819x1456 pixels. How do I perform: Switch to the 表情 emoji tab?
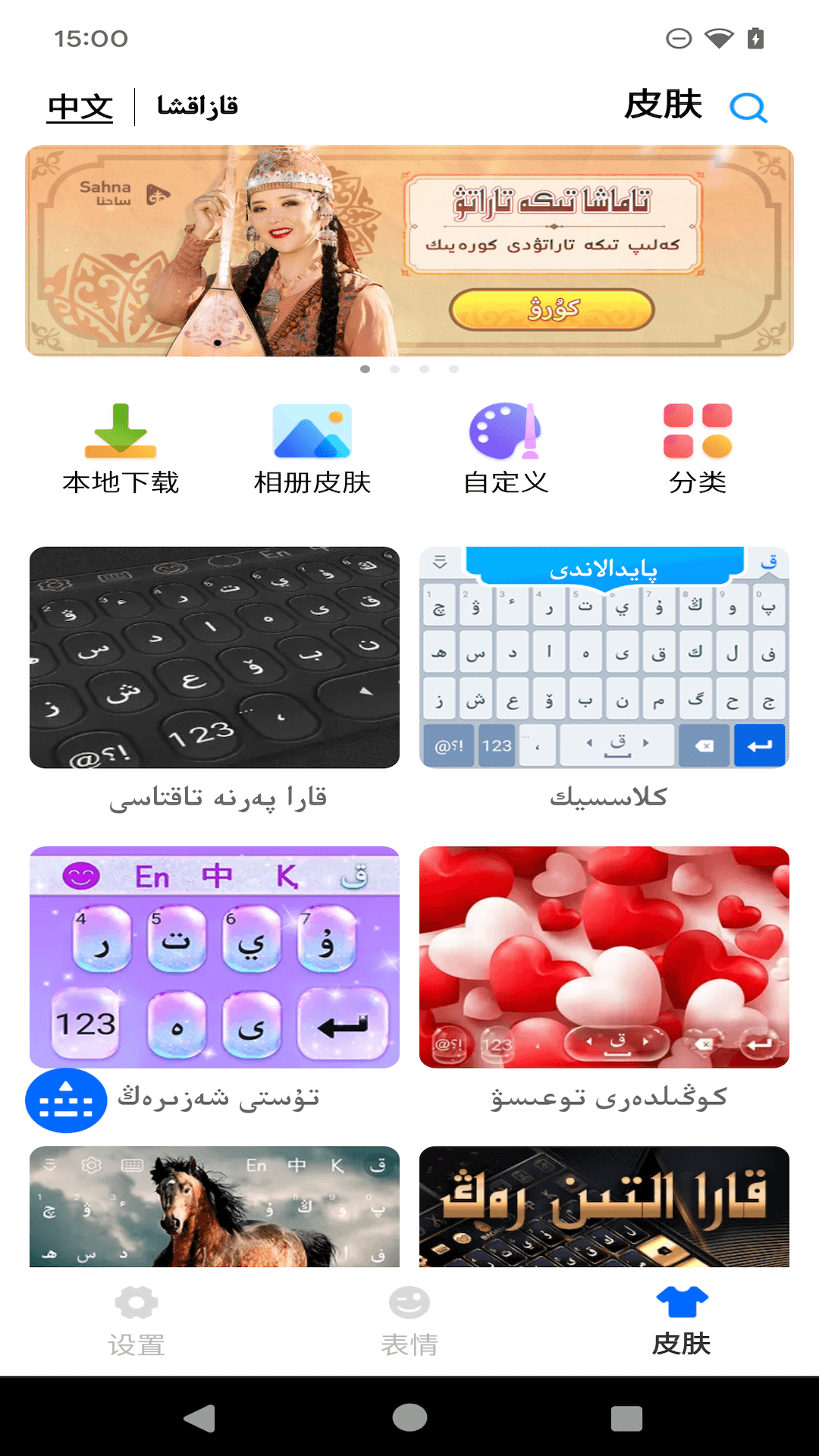point(409,1321)
